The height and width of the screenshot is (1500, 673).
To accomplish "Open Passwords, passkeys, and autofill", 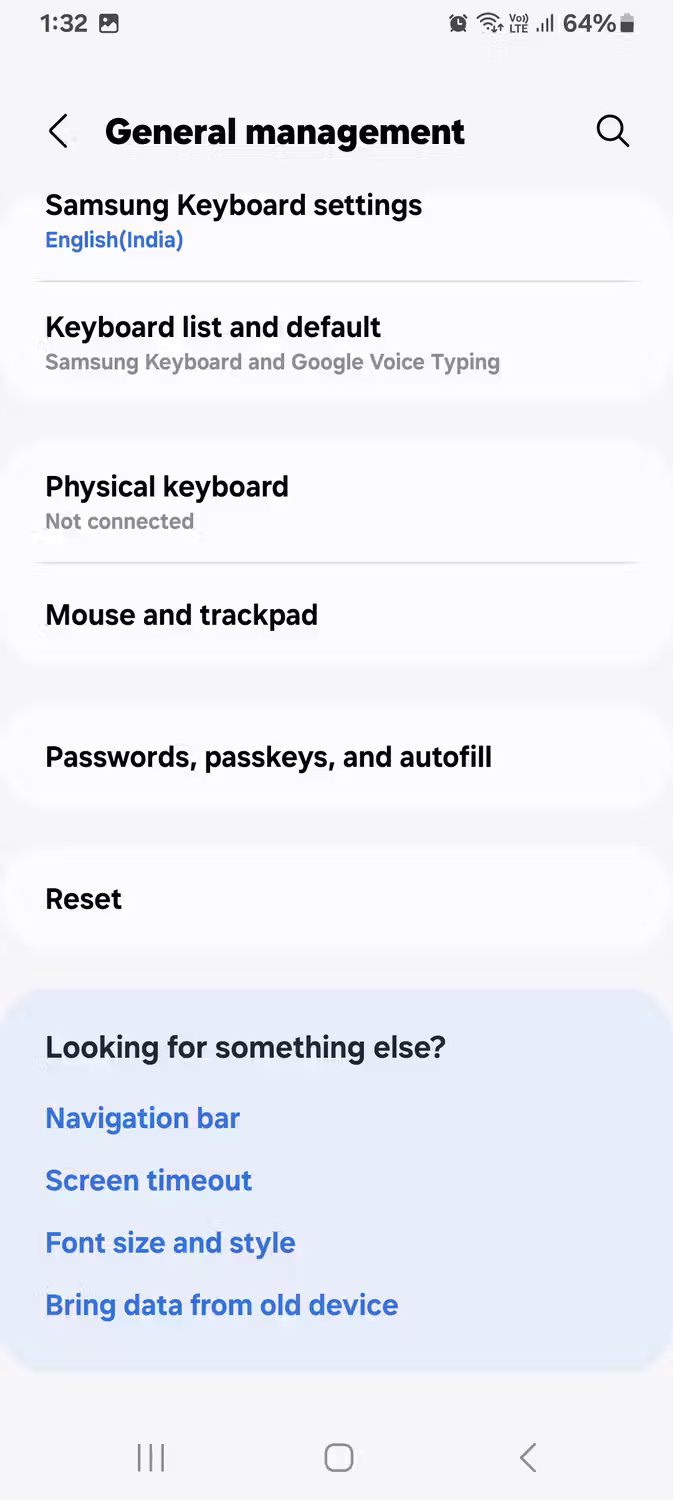I will [269, 757].
